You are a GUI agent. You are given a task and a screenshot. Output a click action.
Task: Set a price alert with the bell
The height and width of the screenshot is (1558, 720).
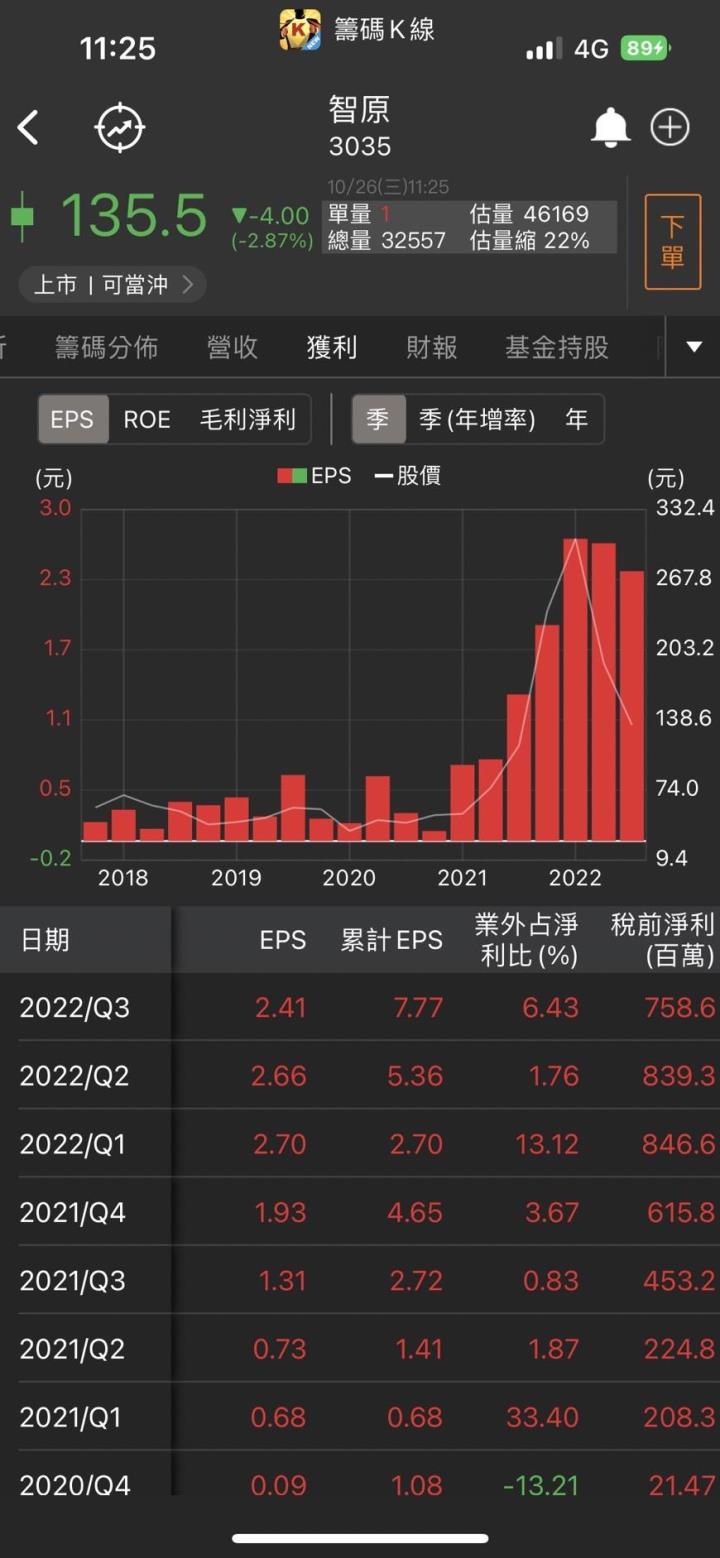coord(610,128)
